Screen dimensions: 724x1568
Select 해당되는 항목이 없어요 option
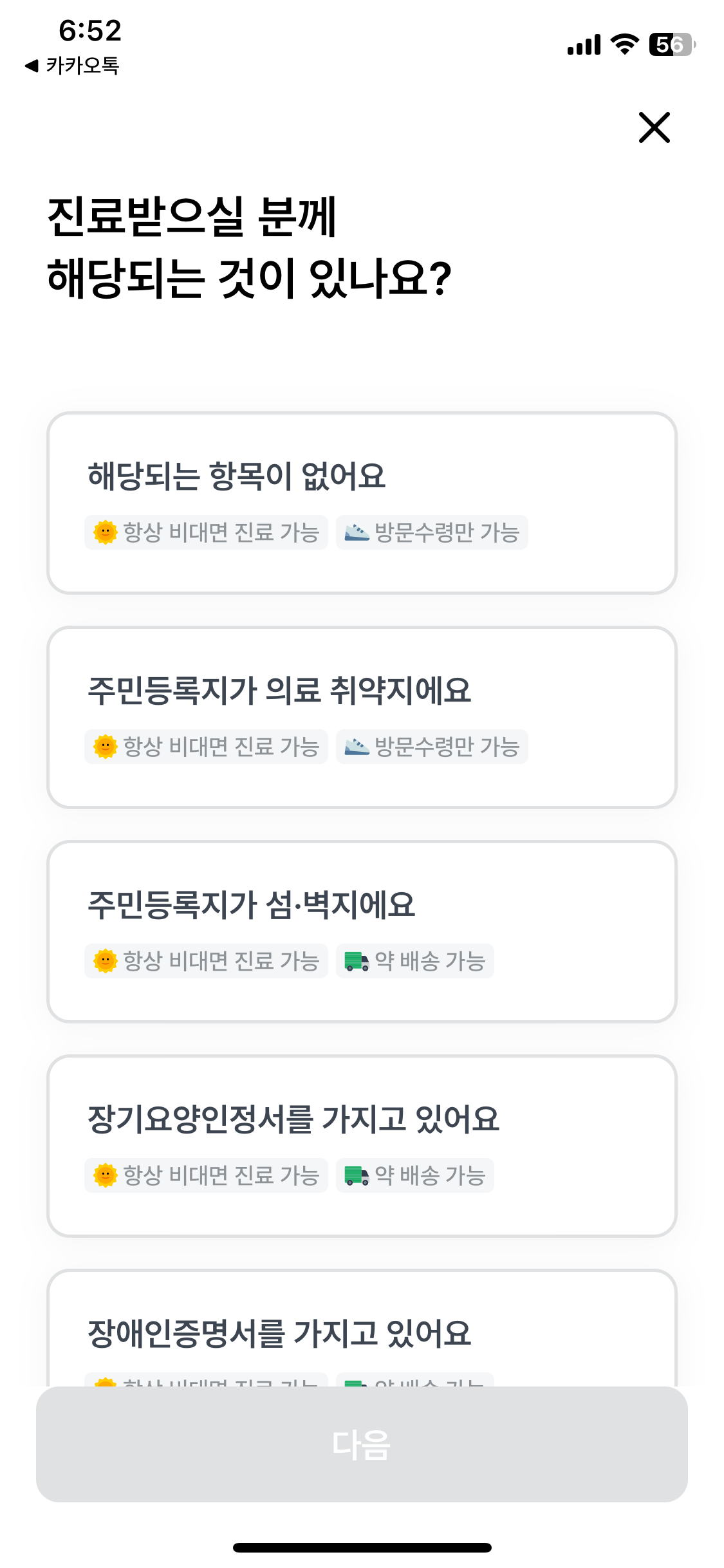click(x=362, y=502)
